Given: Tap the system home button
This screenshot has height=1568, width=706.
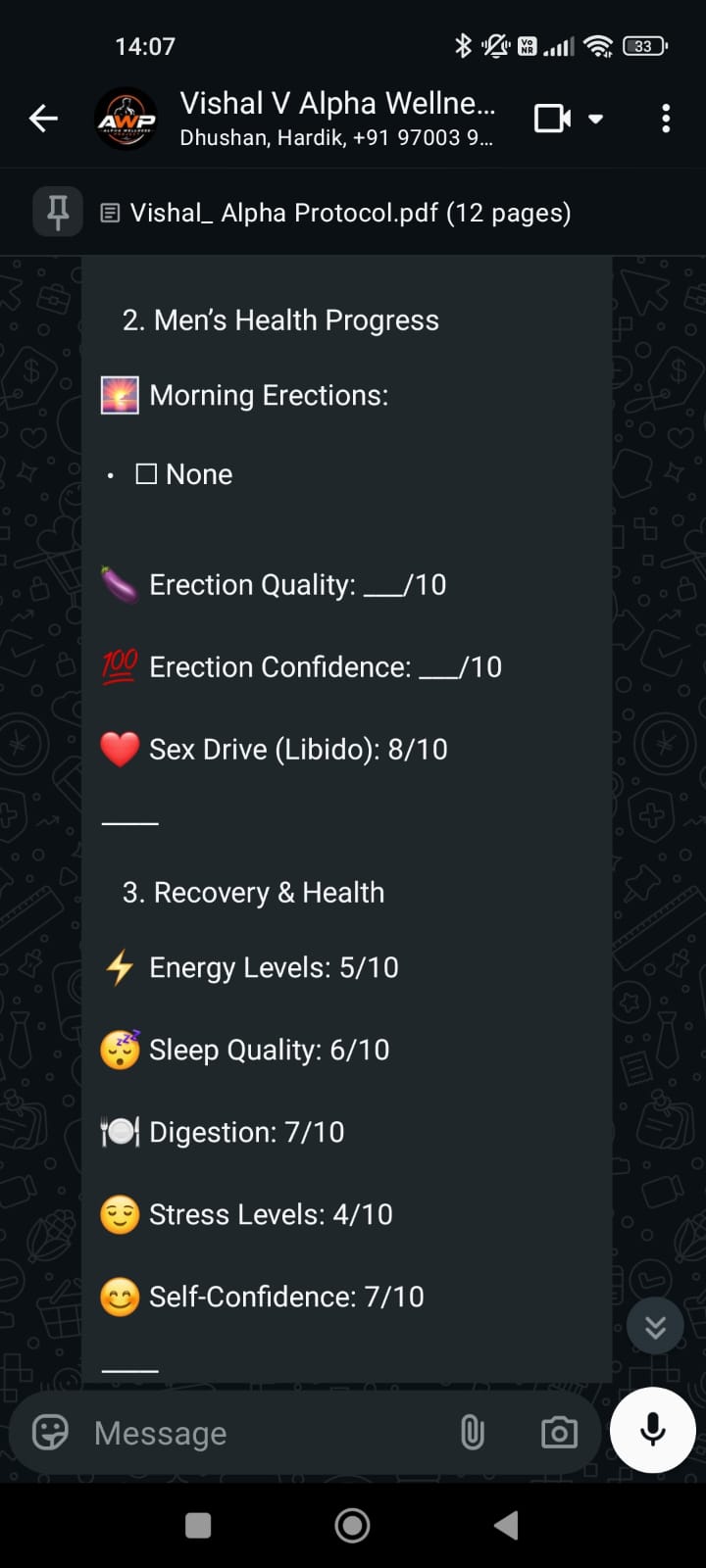Looking at the screenshot, I should pos(352,1525).
